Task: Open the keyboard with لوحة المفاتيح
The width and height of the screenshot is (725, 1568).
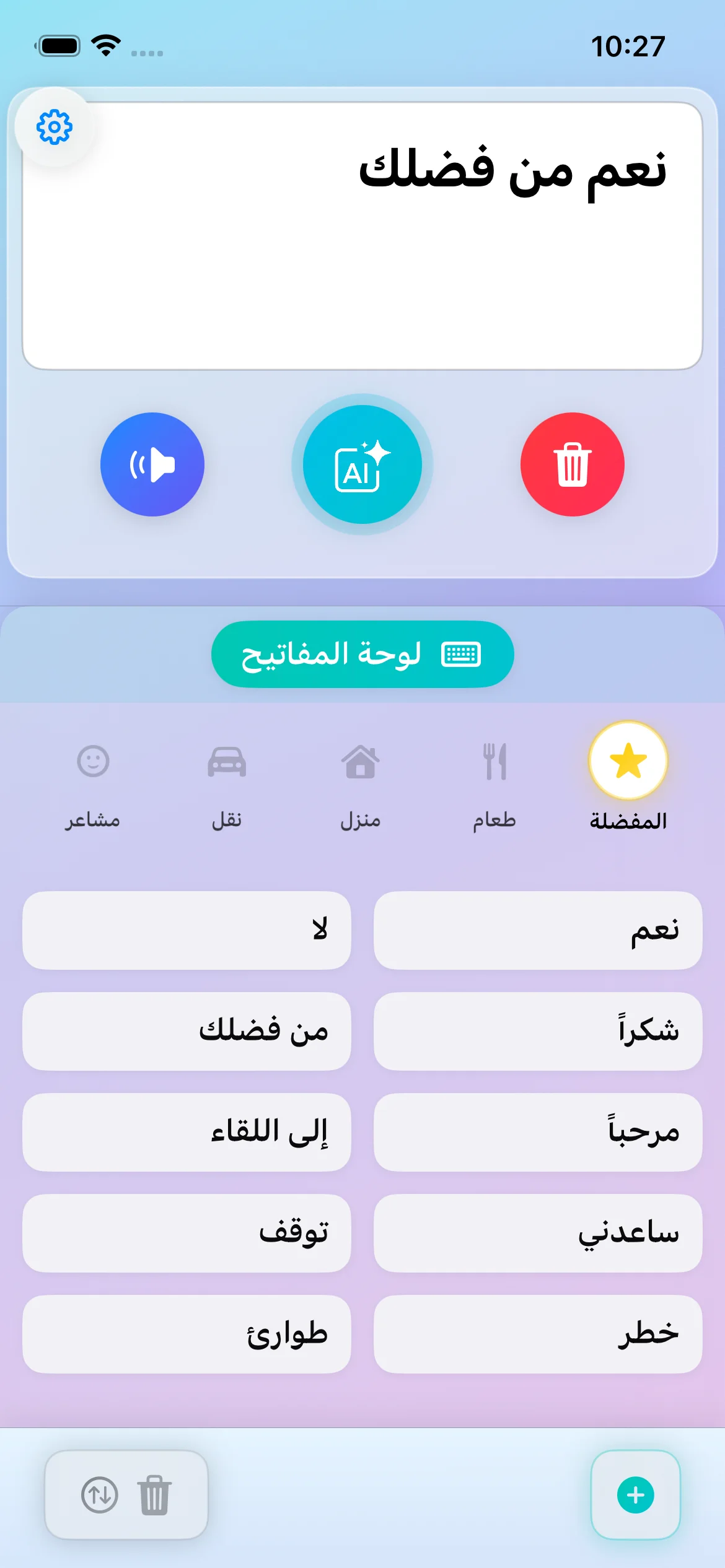Action: tap(362, 654)
